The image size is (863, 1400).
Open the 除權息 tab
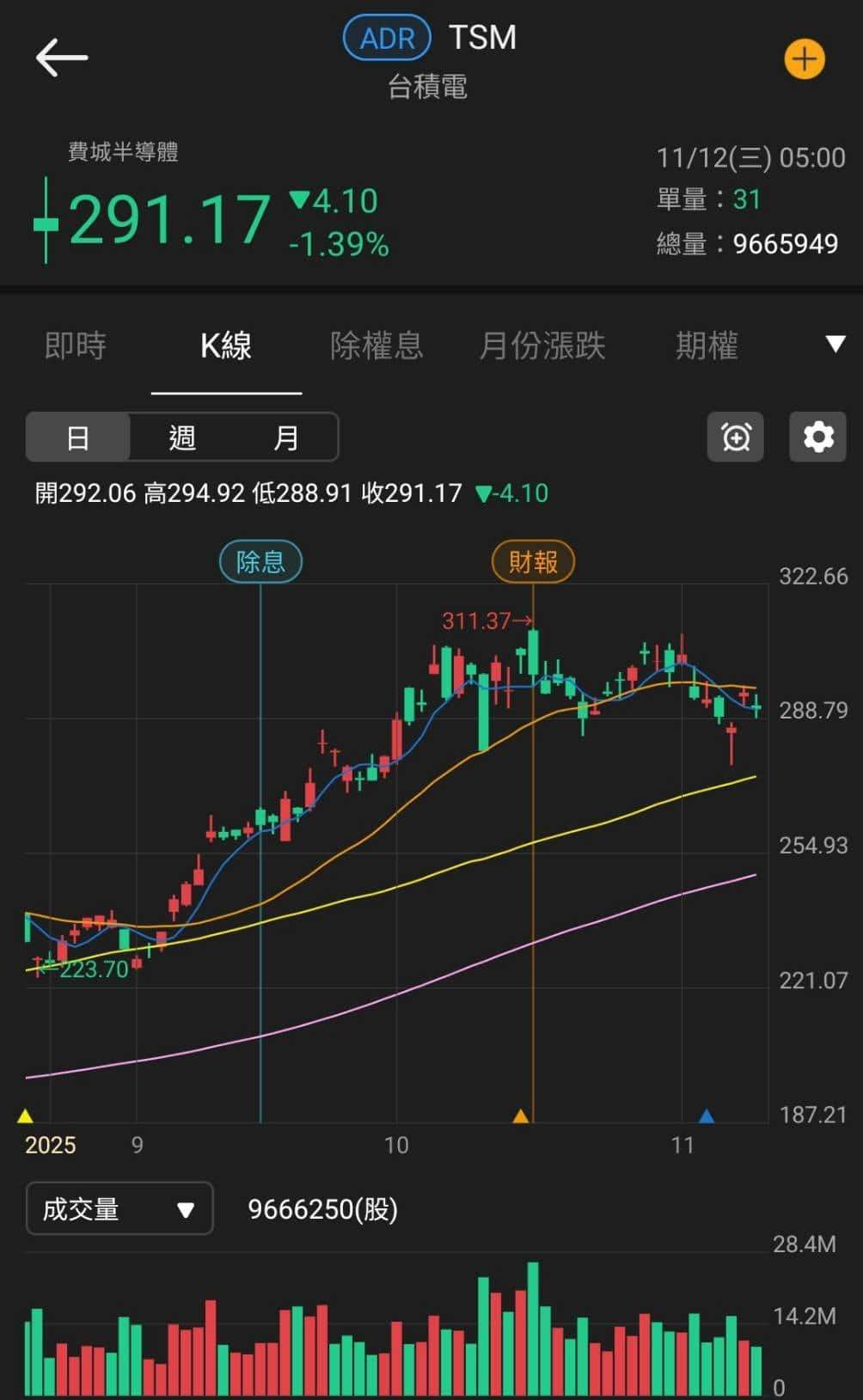click(378, 345)
